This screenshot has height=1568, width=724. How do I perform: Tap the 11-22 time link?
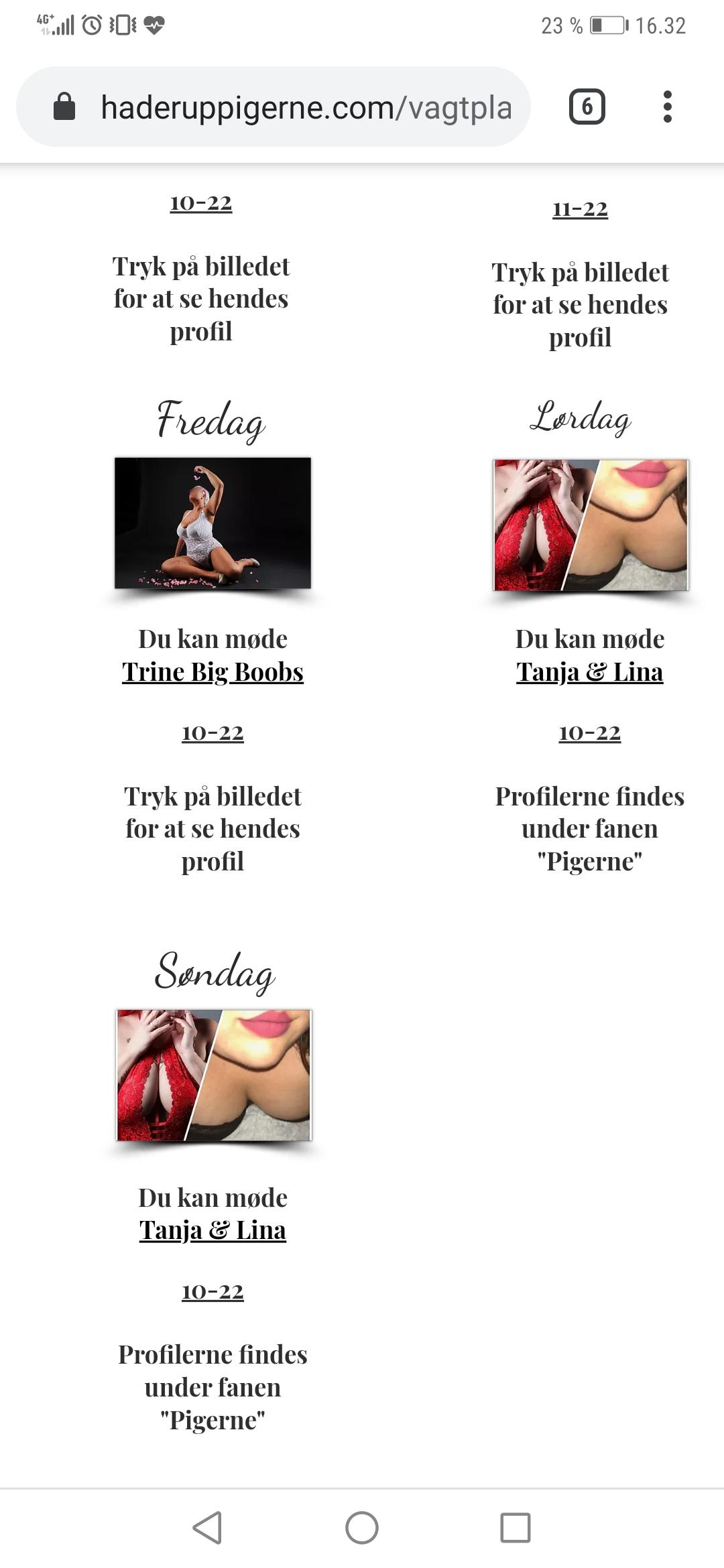[x=580, y=209]
